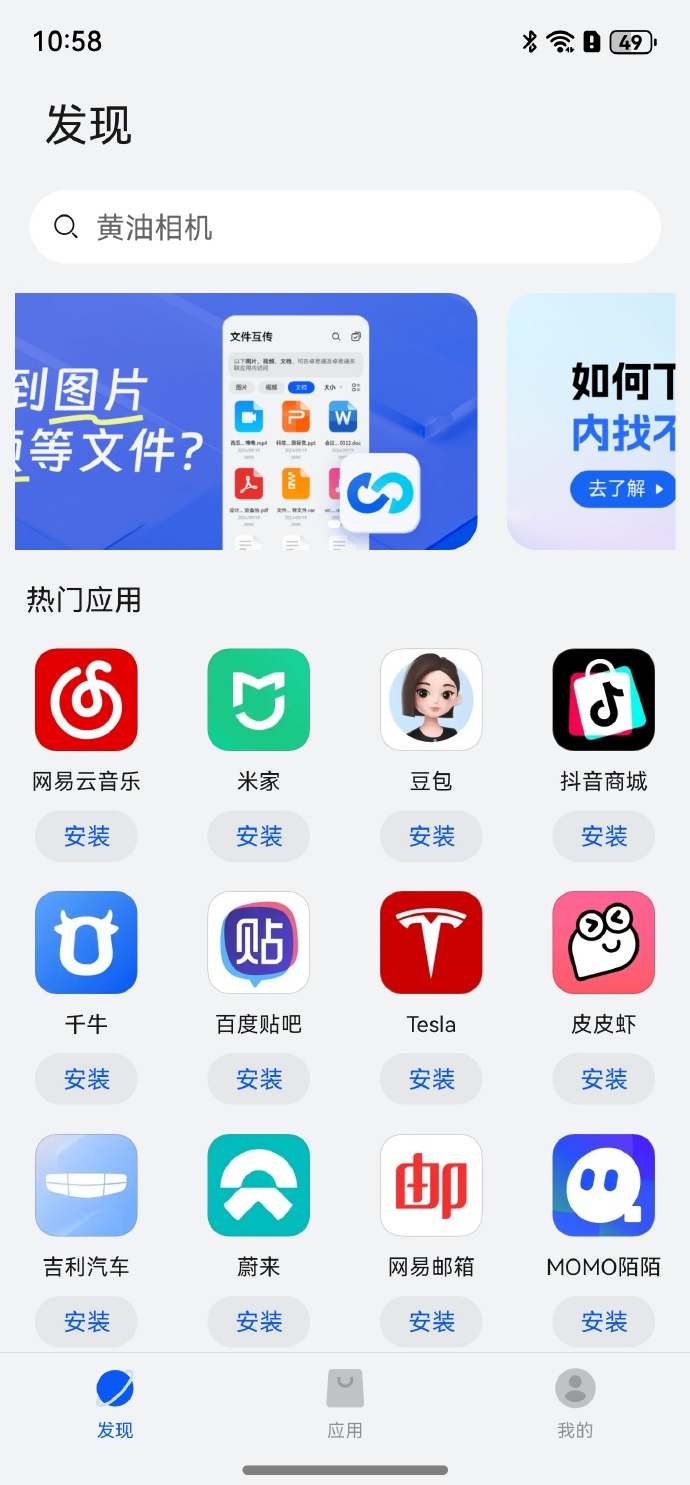Open the 文件互传 file transfer banner
The width and height of the screenshot is (690, 1485).
pyautogui.click(x=246, y=421)
